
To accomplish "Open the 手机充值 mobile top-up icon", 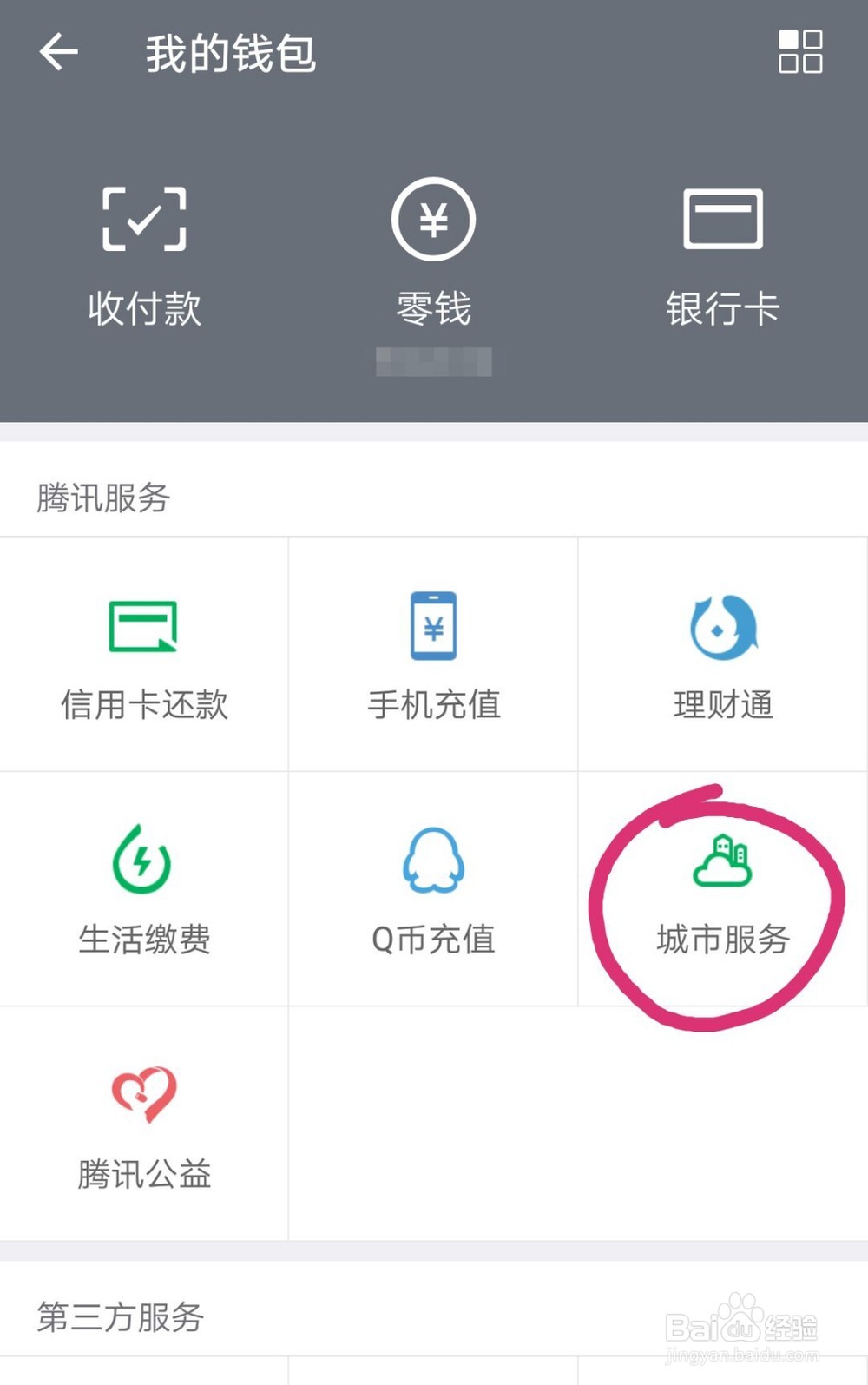I will click(434, 625).
